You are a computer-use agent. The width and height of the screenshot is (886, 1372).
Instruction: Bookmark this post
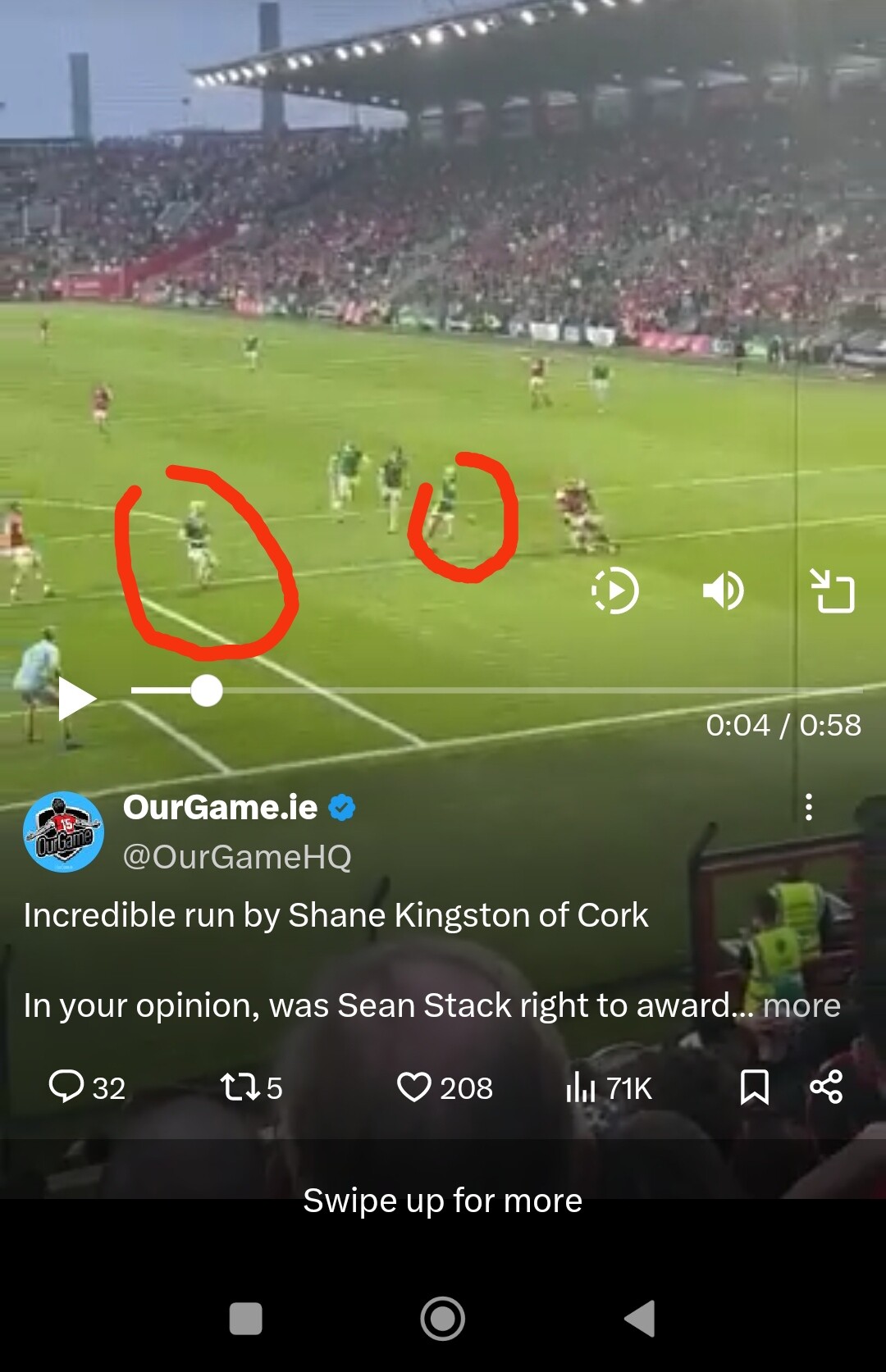click(x=754, y=1087)
